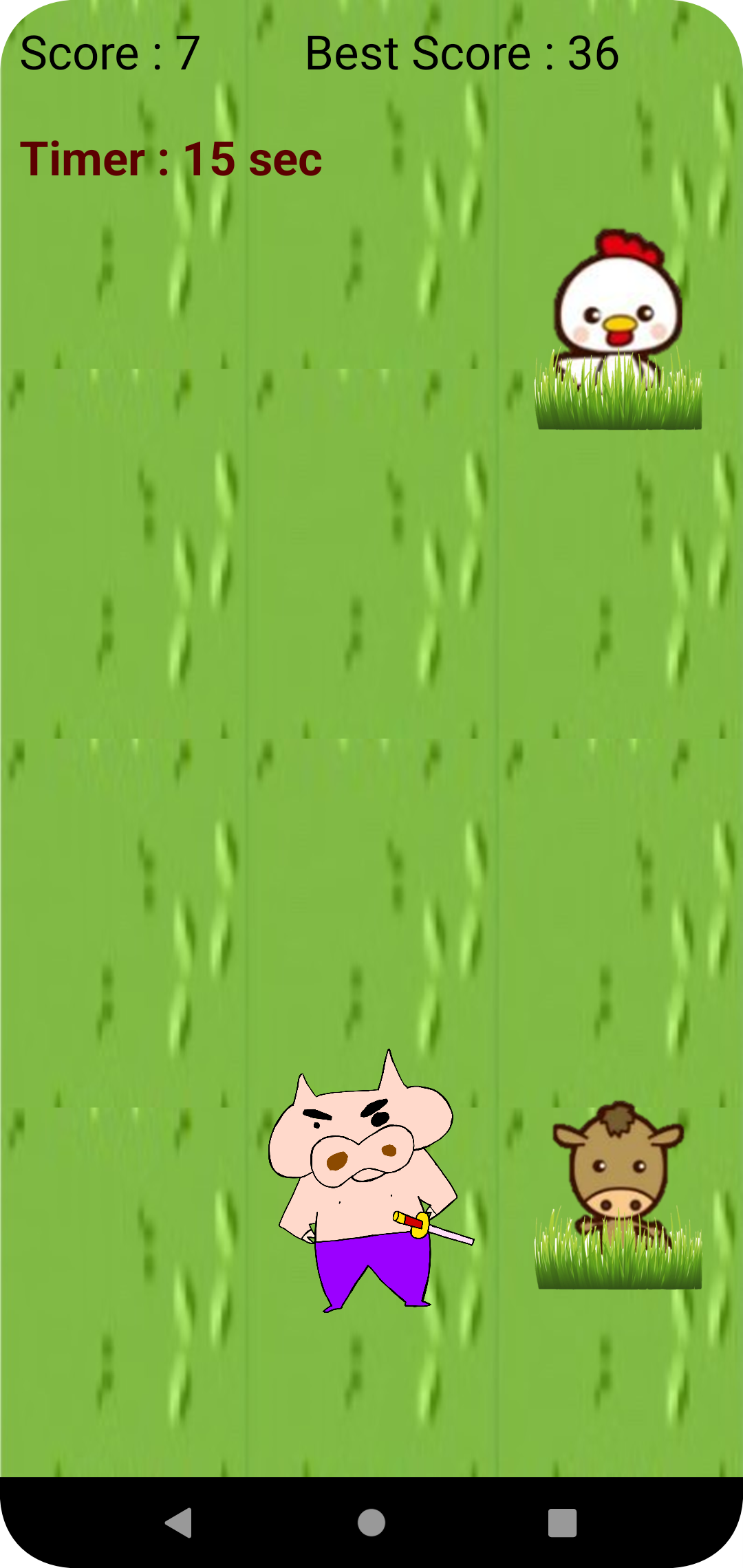Viewport: 743px width, 1568px height.
Task: Return to the home screen
Action: pos(371,1523)
